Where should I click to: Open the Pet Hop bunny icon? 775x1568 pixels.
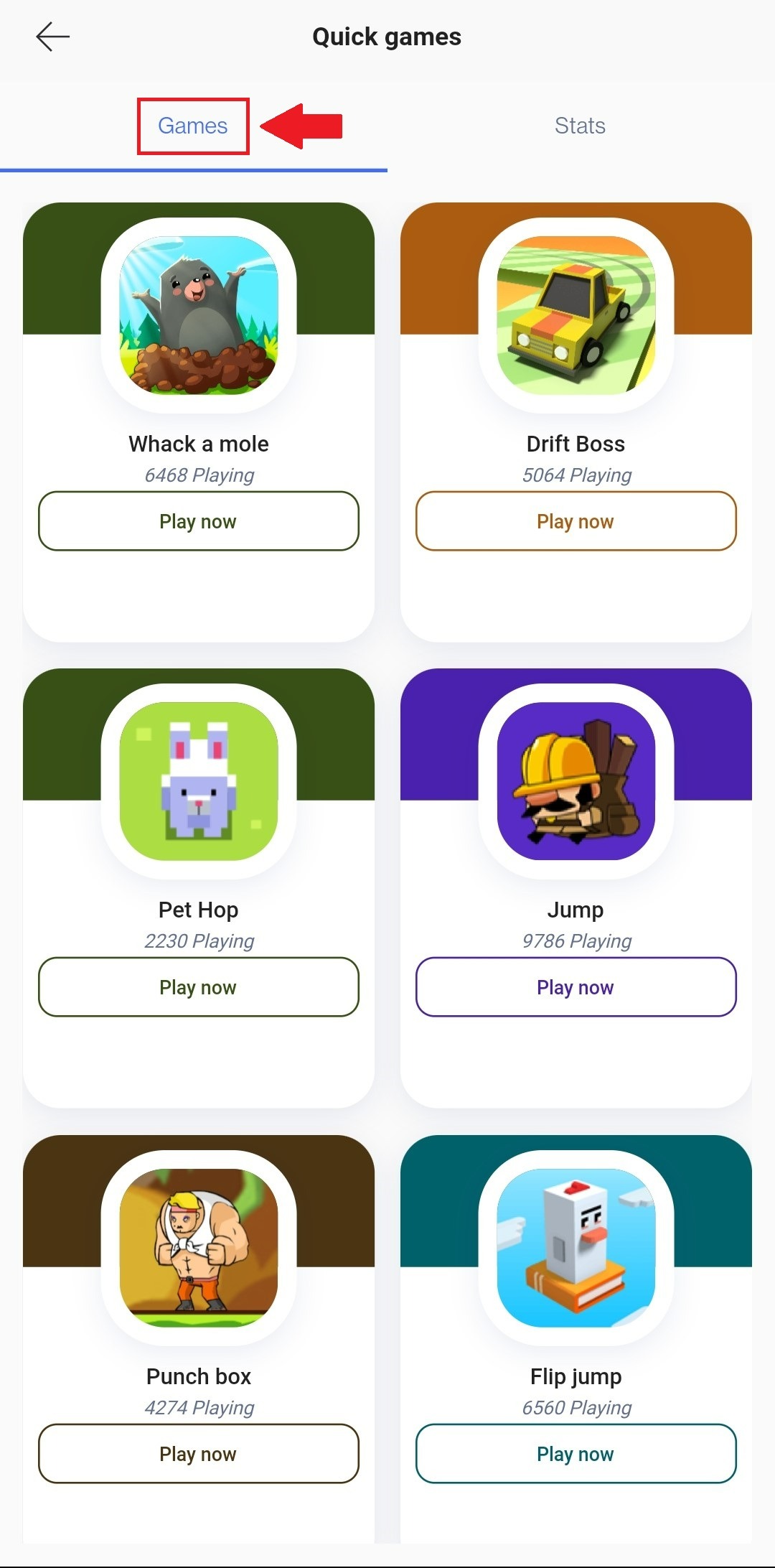point(199,781)
